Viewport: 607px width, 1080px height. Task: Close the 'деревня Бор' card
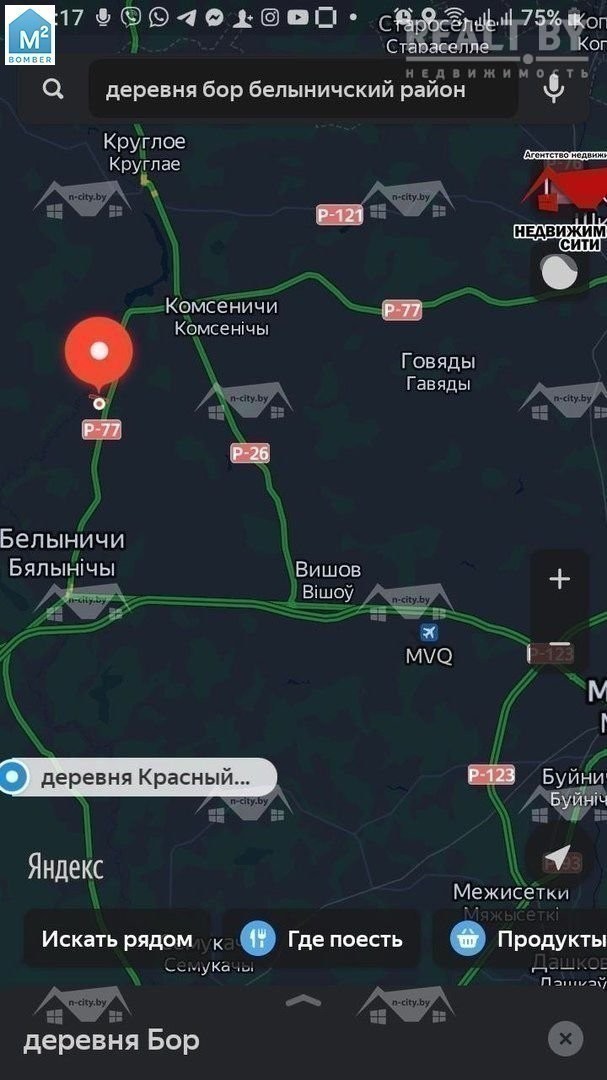565,1039
